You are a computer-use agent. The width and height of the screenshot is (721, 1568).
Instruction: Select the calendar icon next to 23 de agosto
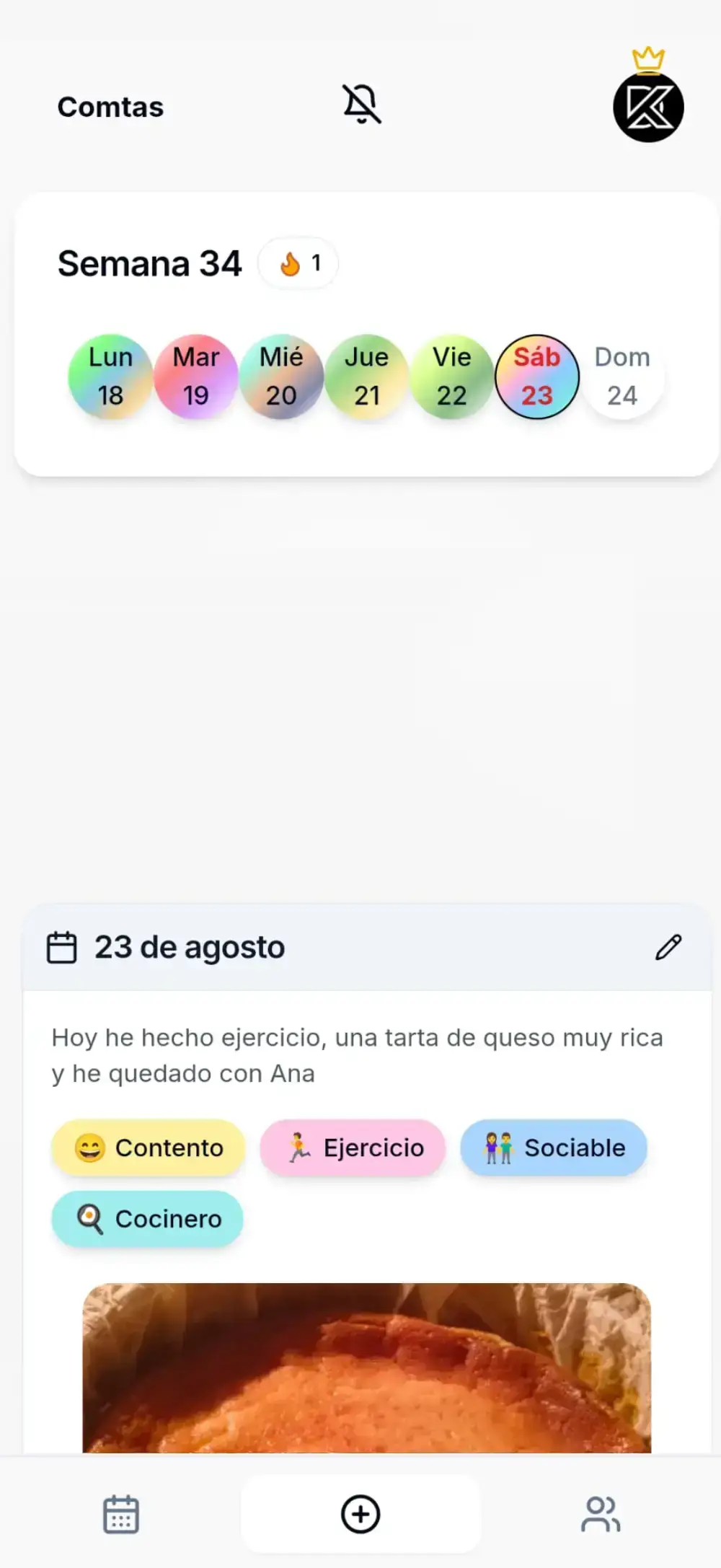63,947
